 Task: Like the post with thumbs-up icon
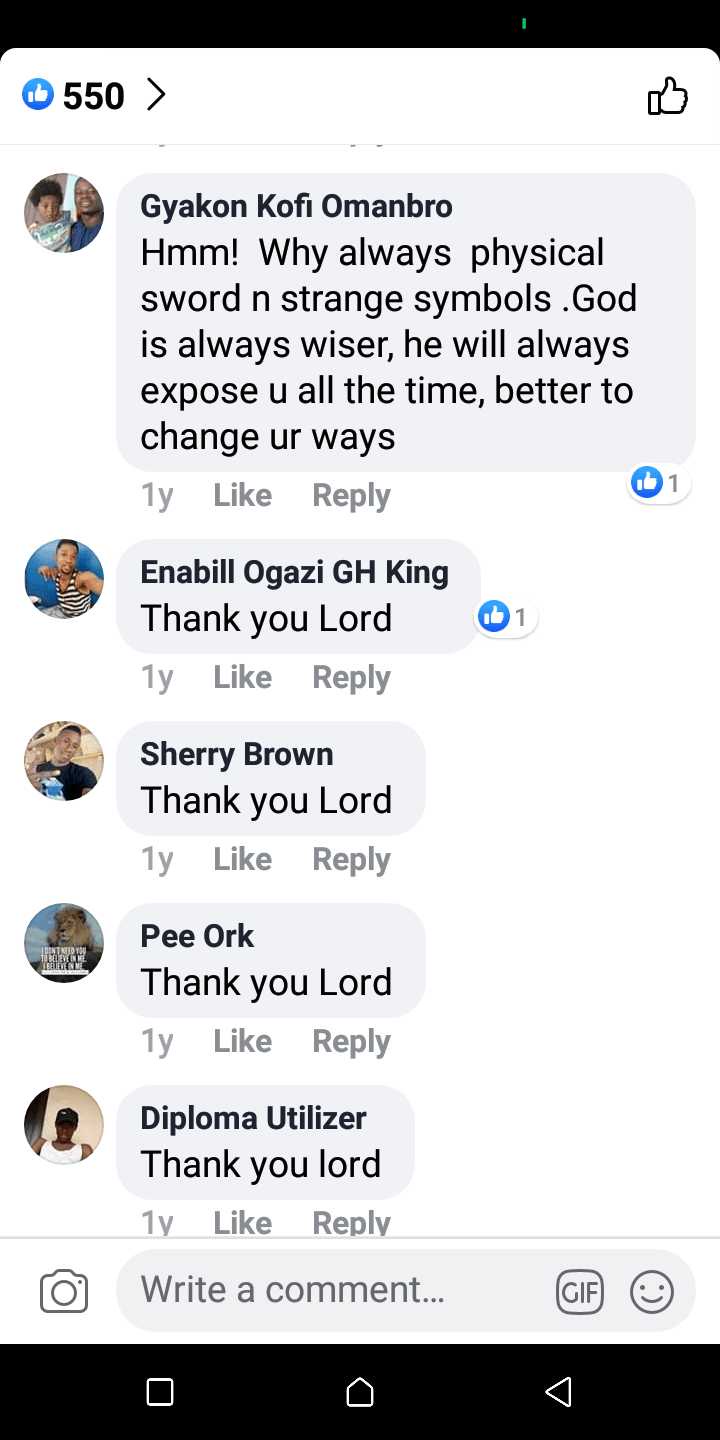click(667, 97)
